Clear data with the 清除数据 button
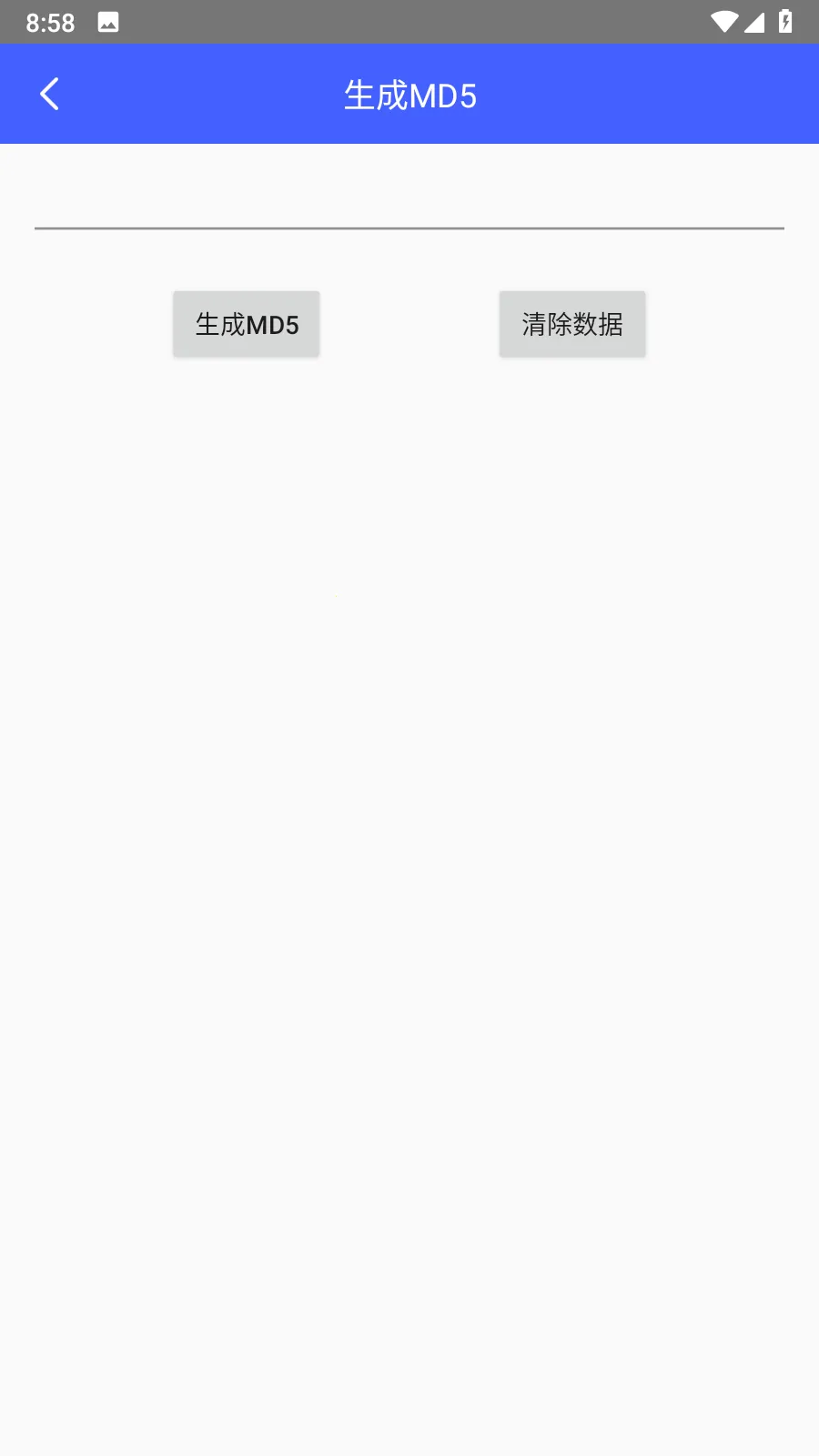This screenshot has height=1456, width=819. click(572, 324)
